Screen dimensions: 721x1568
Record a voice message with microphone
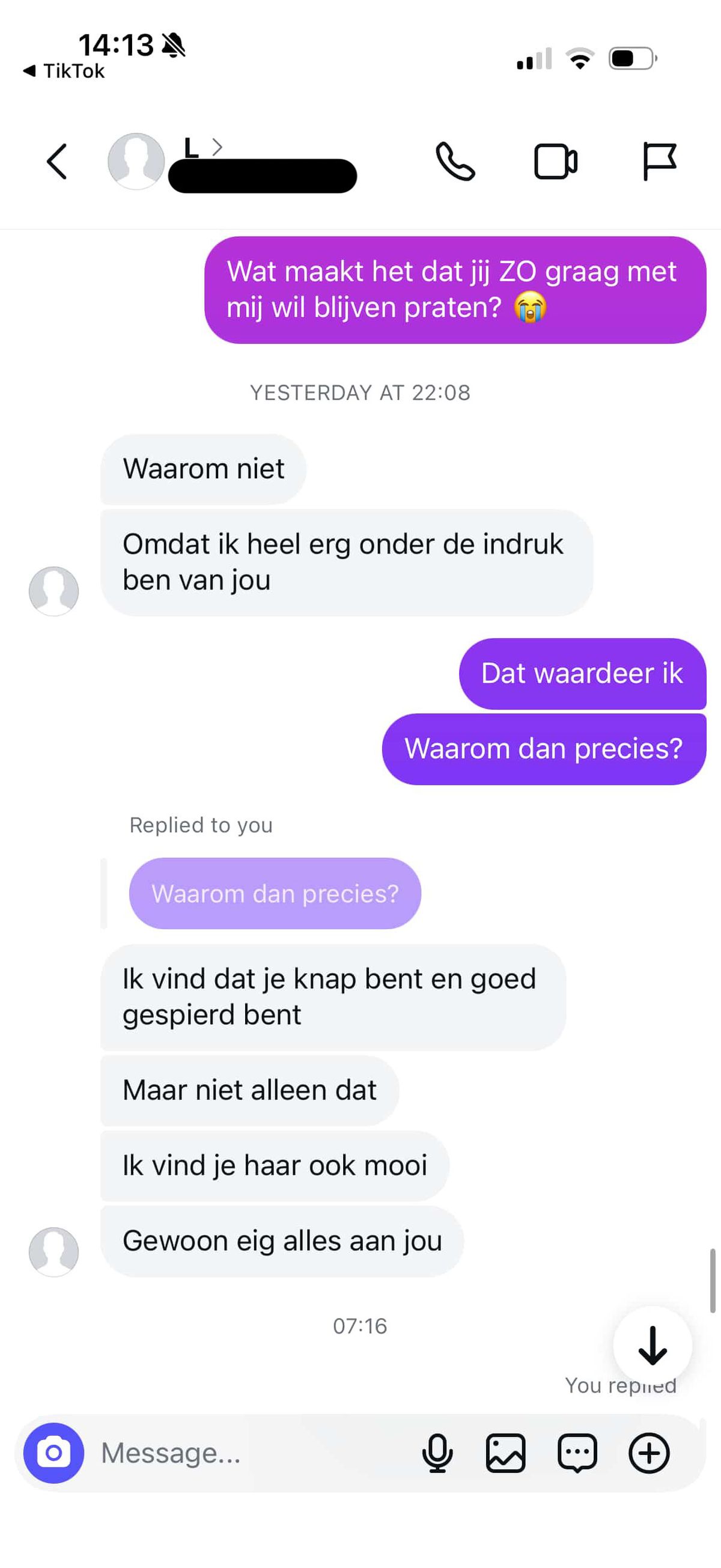click(x=437, y=1453)
